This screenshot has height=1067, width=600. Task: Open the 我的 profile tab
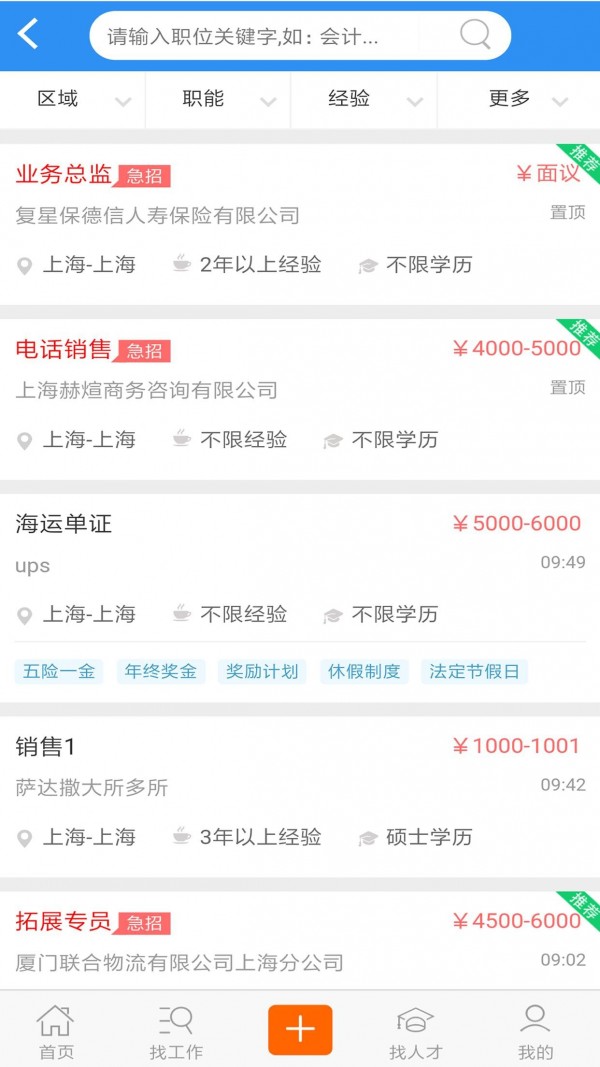(x=535, y=1031)
